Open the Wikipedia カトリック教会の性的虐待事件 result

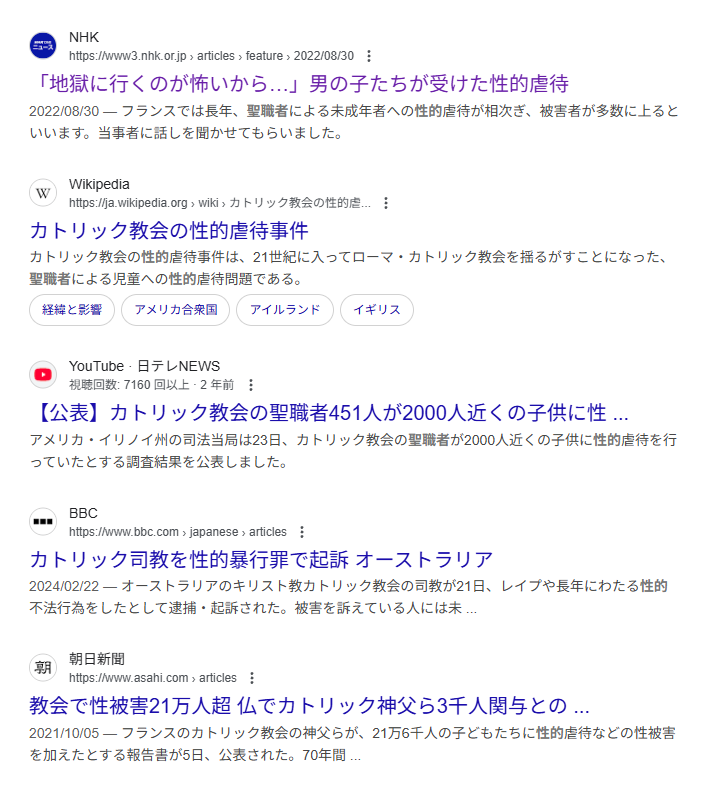click(168, 230)
